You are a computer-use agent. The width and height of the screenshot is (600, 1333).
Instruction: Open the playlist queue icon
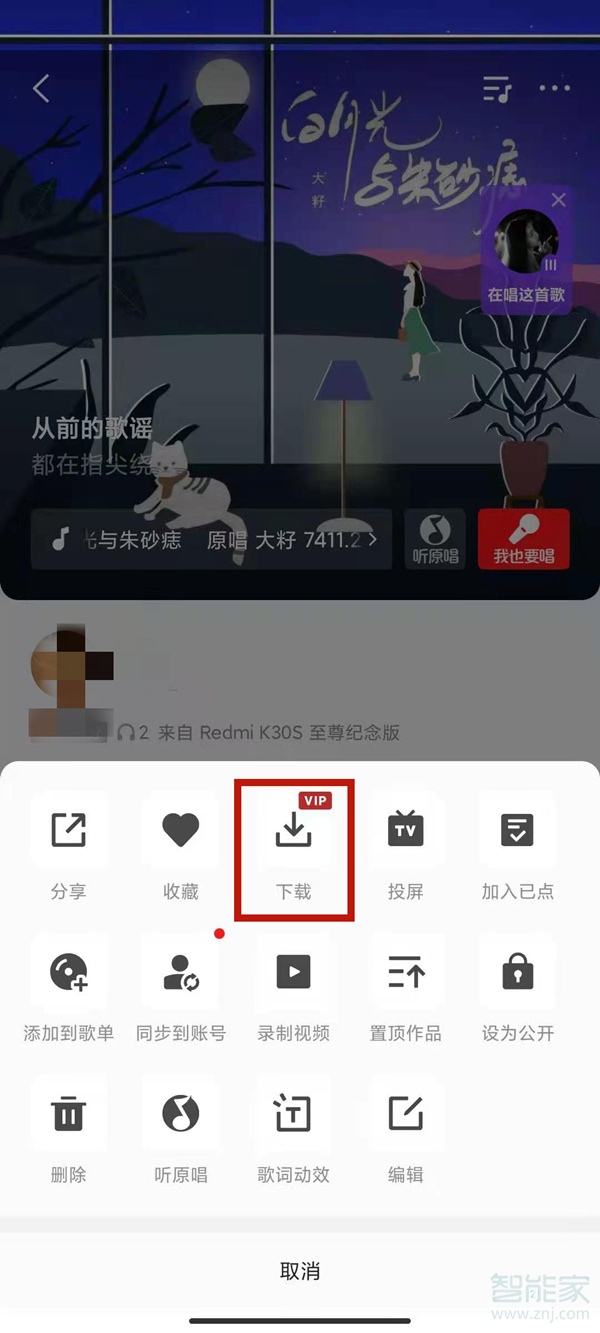496,89
